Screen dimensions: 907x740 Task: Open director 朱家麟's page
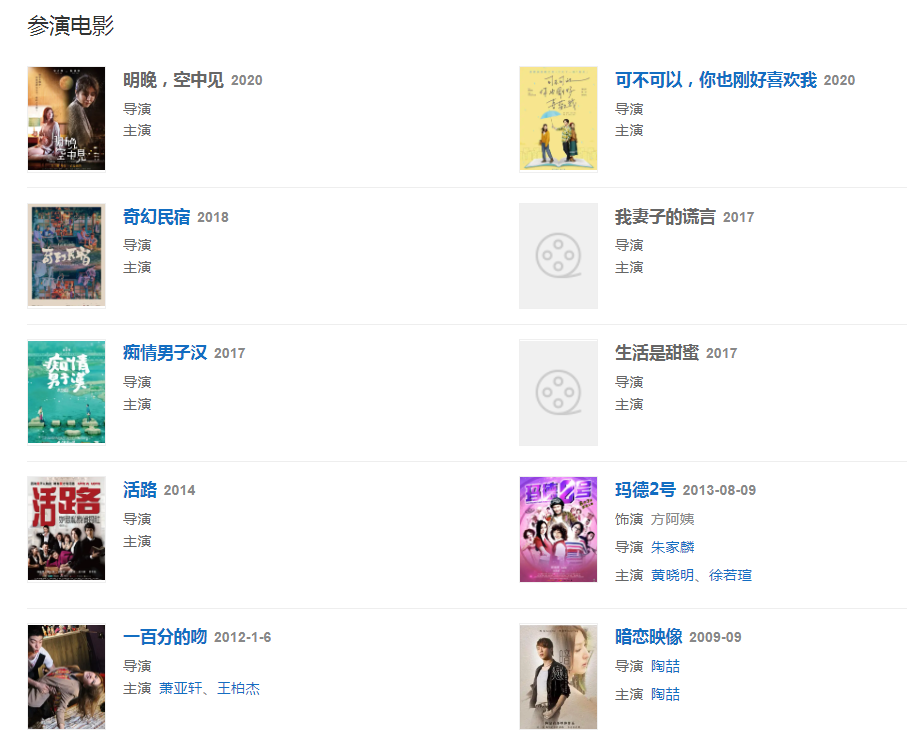pos(672,547)
